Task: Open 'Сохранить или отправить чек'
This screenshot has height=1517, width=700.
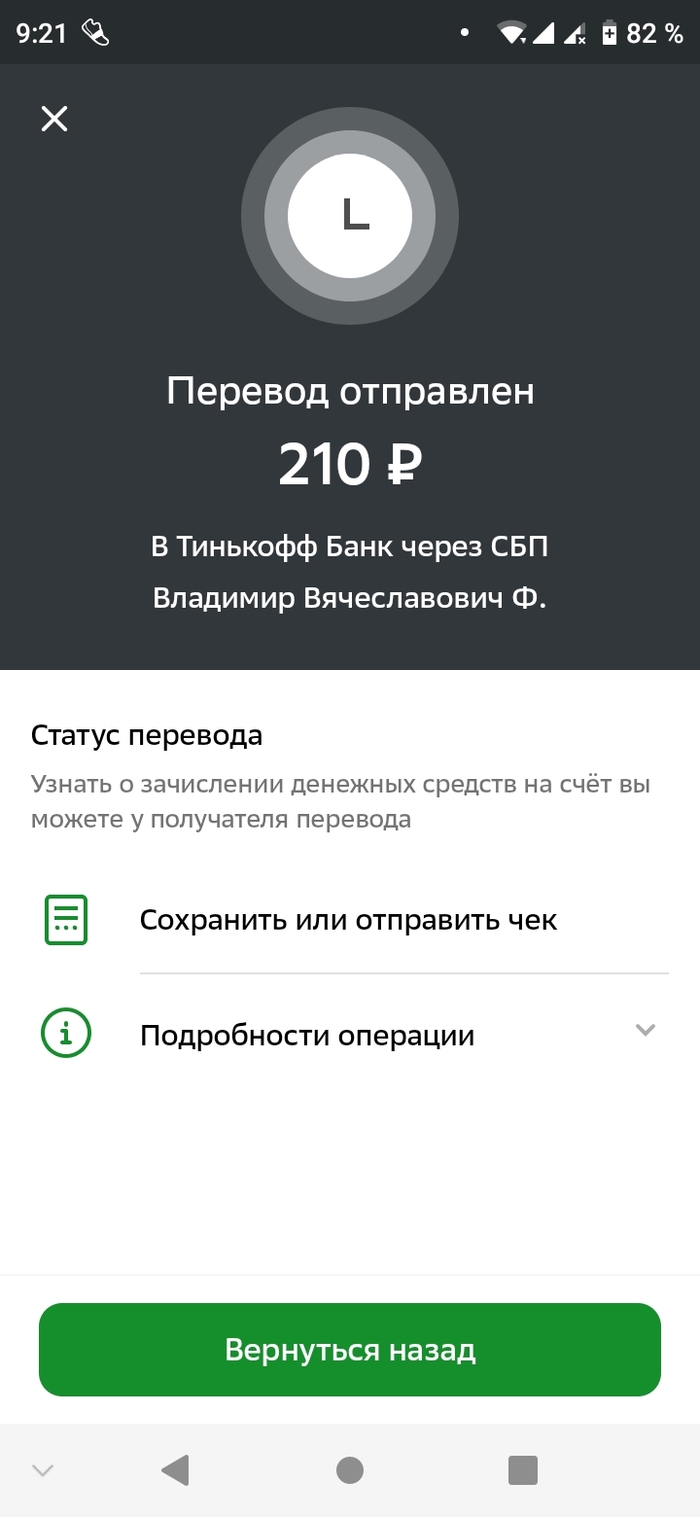Action: [348, 920]
